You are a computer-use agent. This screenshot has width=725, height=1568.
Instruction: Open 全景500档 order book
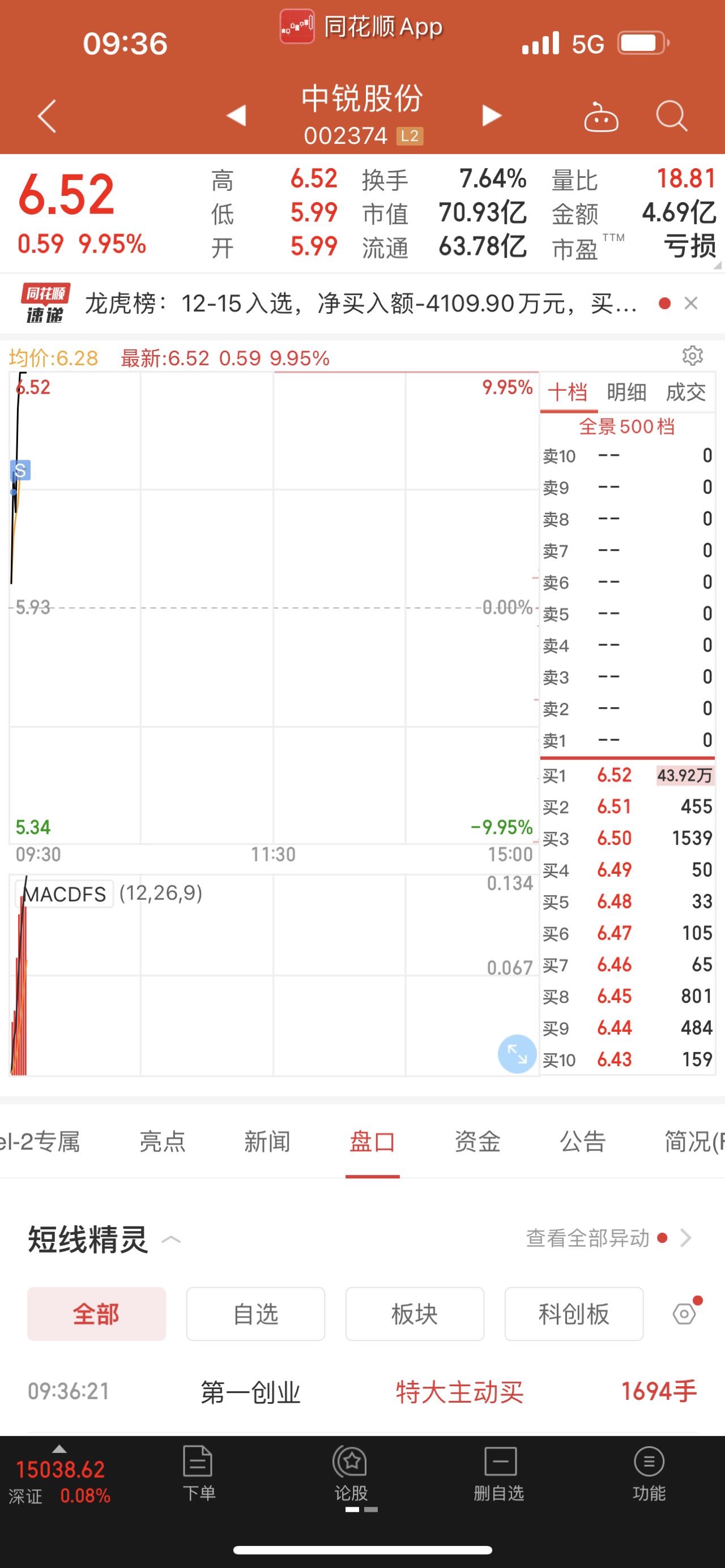[x=627, y=427]
